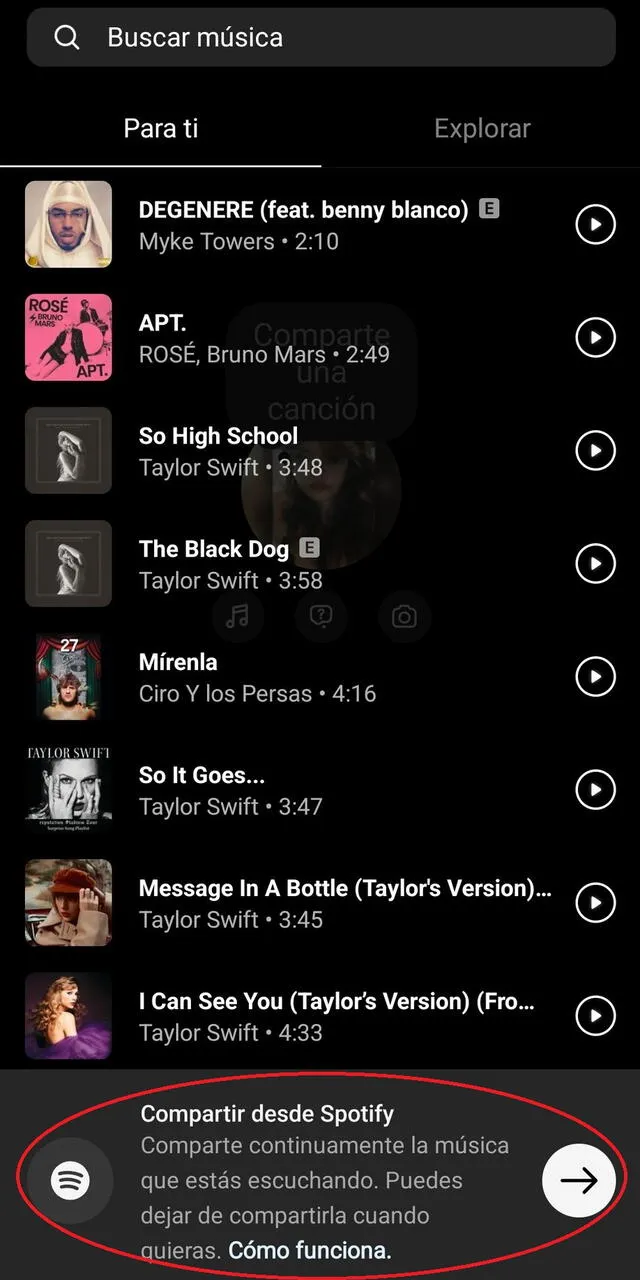Preview So It Goes... by Taylor Swift
The height and width of the screenshot is (1280, 640).
tap(595, 790)
